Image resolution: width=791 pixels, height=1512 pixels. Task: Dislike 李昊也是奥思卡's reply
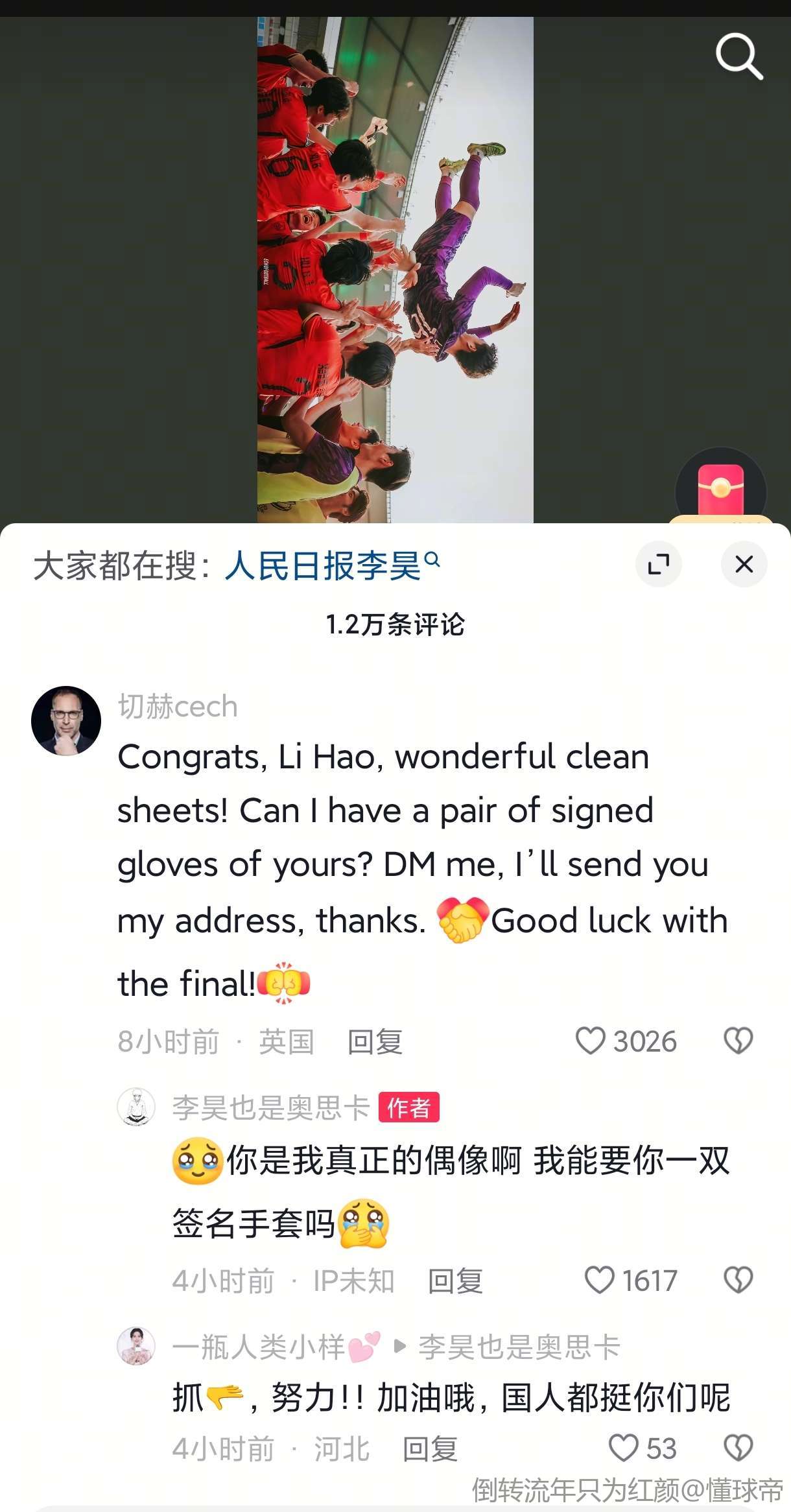click(x=738, y=1280)
